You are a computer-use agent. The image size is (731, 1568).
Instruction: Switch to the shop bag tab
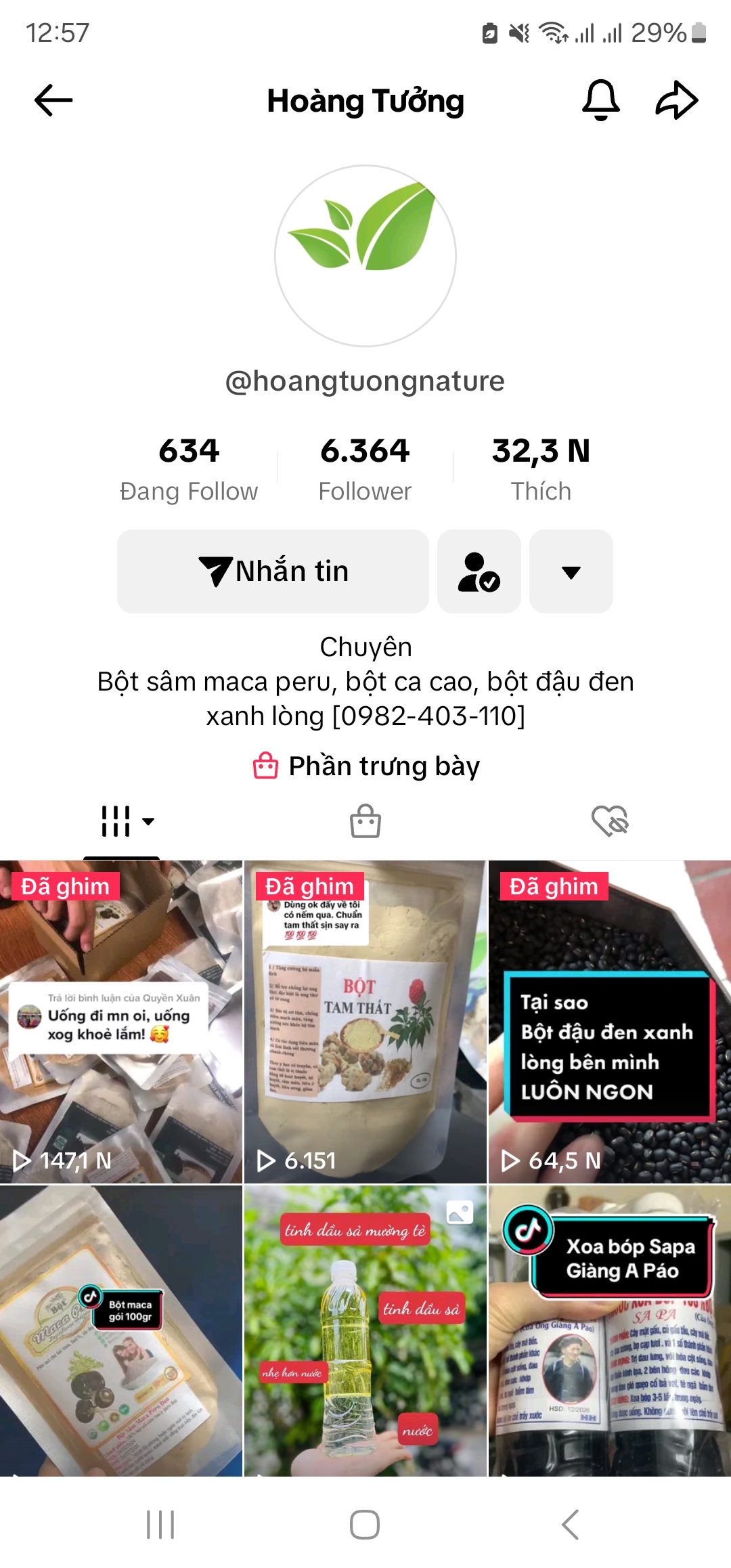(x=365, y=821)
